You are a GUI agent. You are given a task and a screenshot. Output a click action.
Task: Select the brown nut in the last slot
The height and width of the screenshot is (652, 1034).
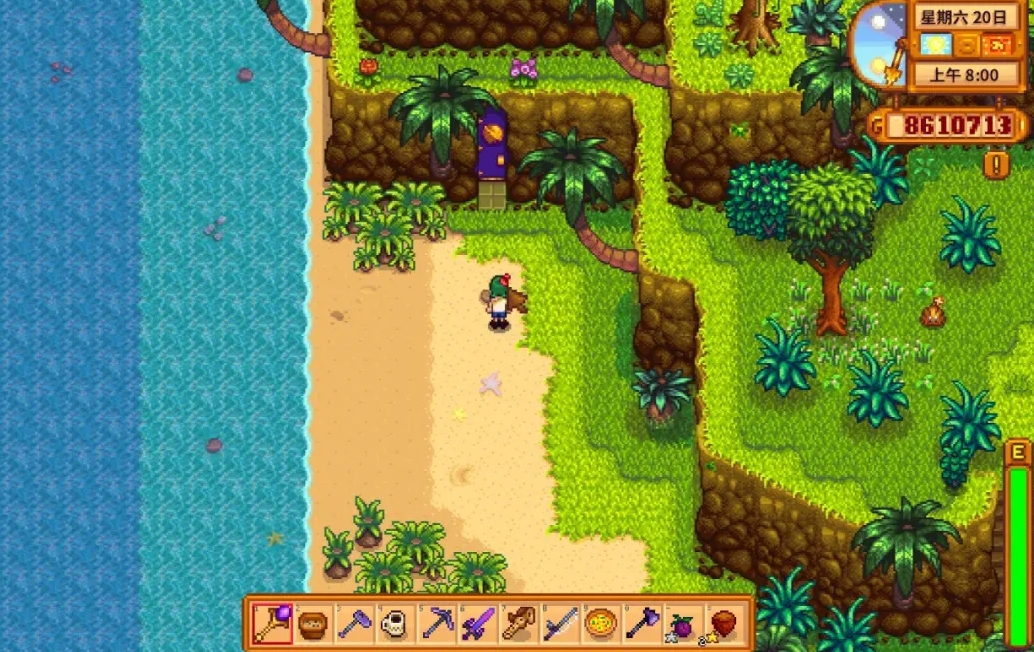click(723, 624)
